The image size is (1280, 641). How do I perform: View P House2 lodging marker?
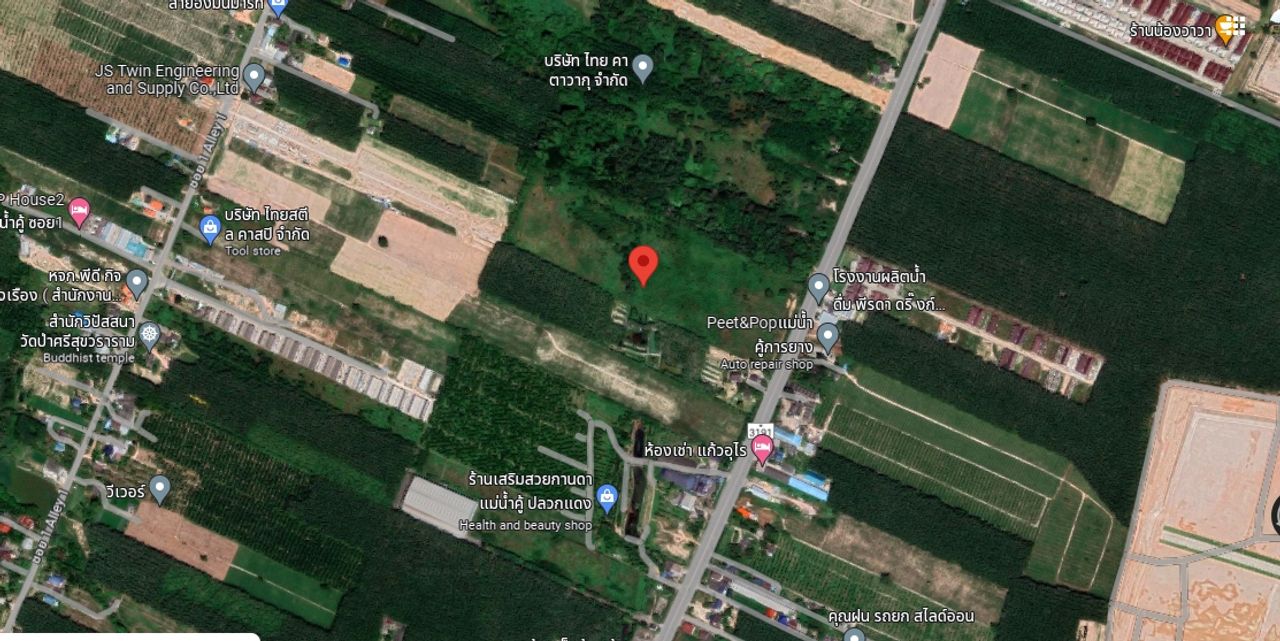click(79, 211)
